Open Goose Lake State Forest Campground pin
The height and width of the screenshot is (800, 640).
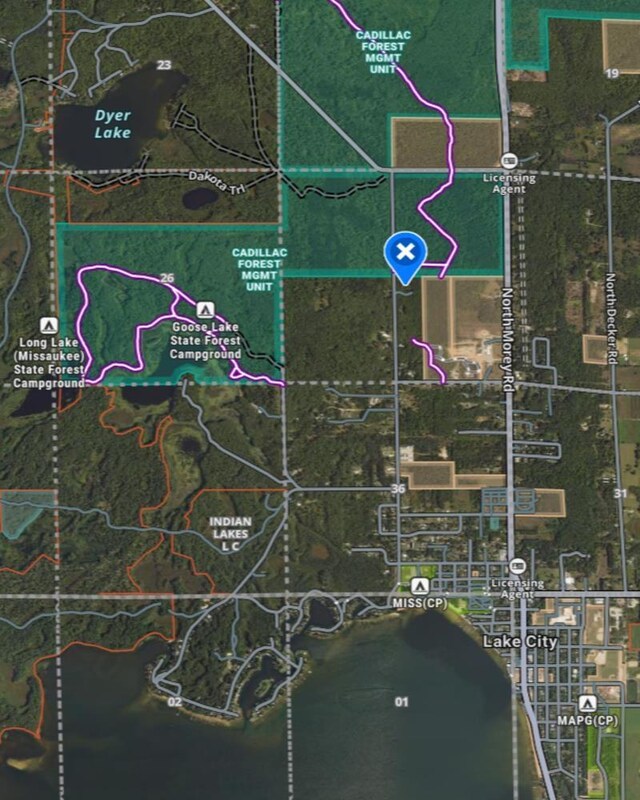pyautogui.click(x=206, y=310)
